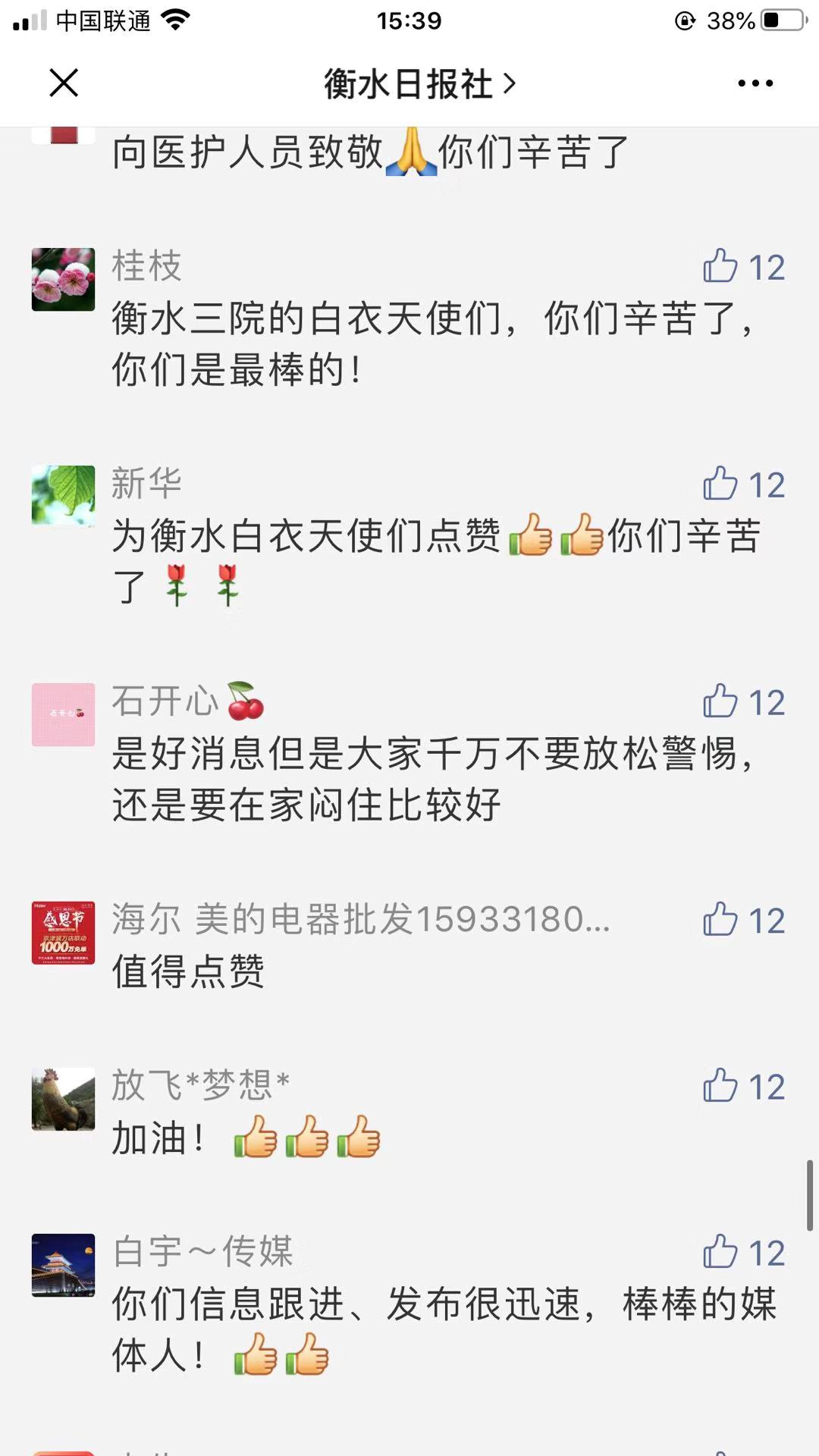This screenshot has height=1456, width=819.
Task: Like the comment by 桂枝
Action: [x=721, y=267]
